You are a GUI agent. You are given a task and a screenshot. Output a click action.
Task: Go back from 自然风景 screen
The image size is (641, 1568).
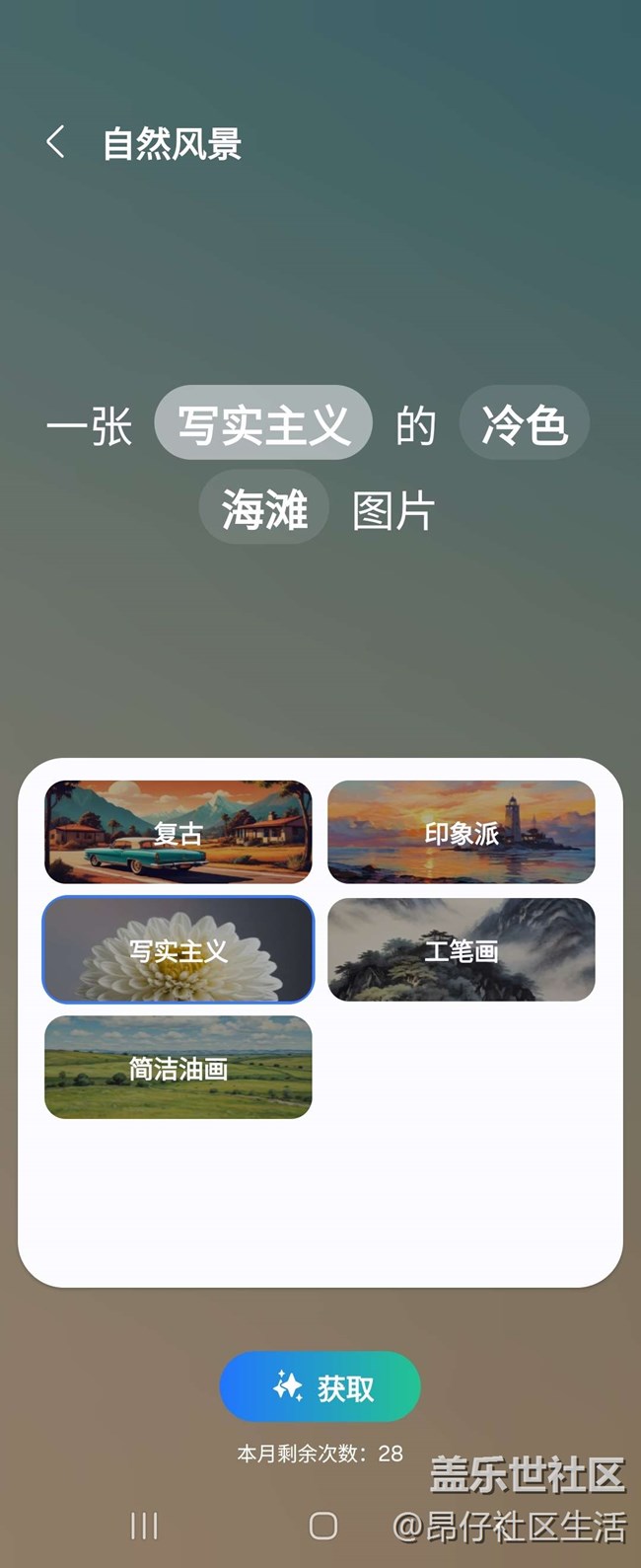click(56, 143)
